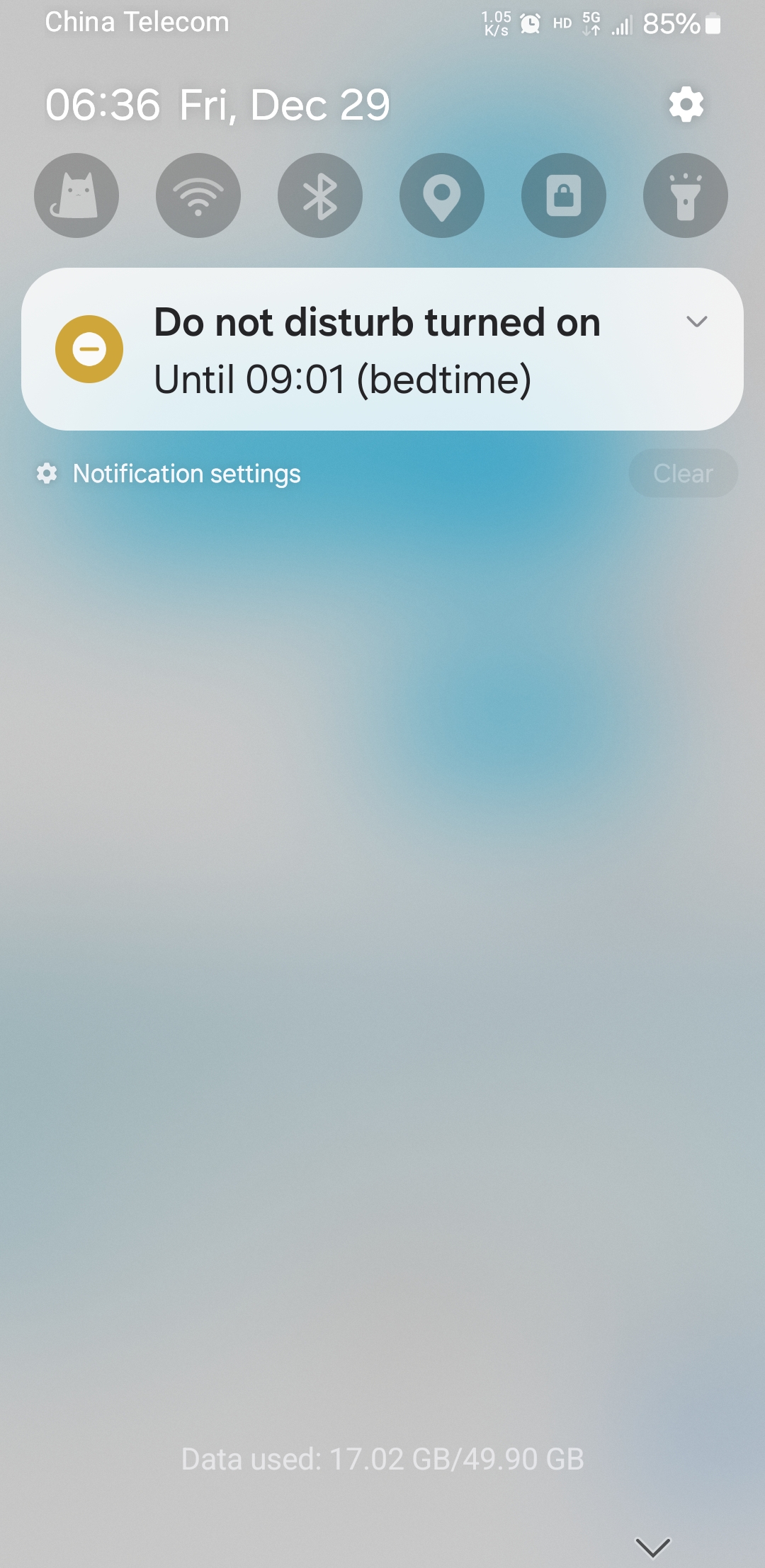Select the cat-themed quick settings icon
The width and height of the screenshot is (765, 1568).
click(76, 195)
